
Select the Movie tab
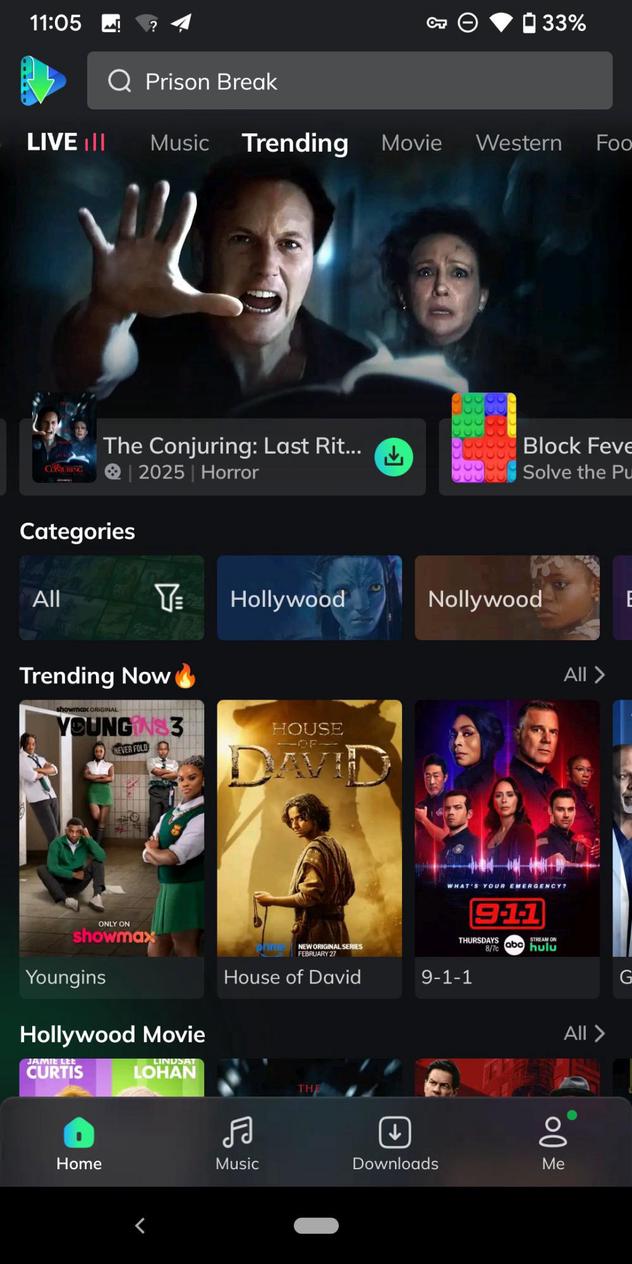(411, 143)
